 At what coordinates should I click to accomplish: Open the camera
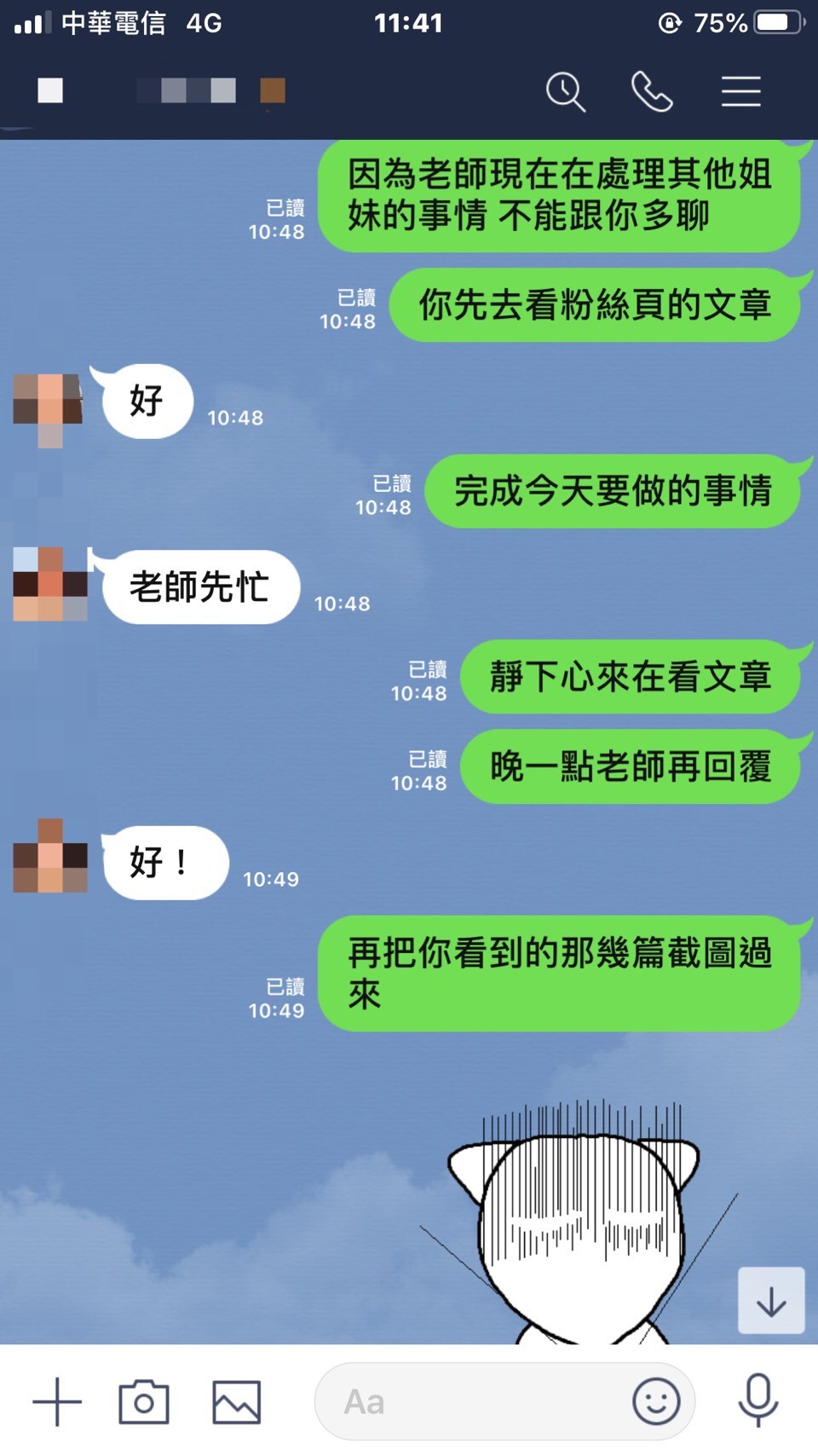144,1401
